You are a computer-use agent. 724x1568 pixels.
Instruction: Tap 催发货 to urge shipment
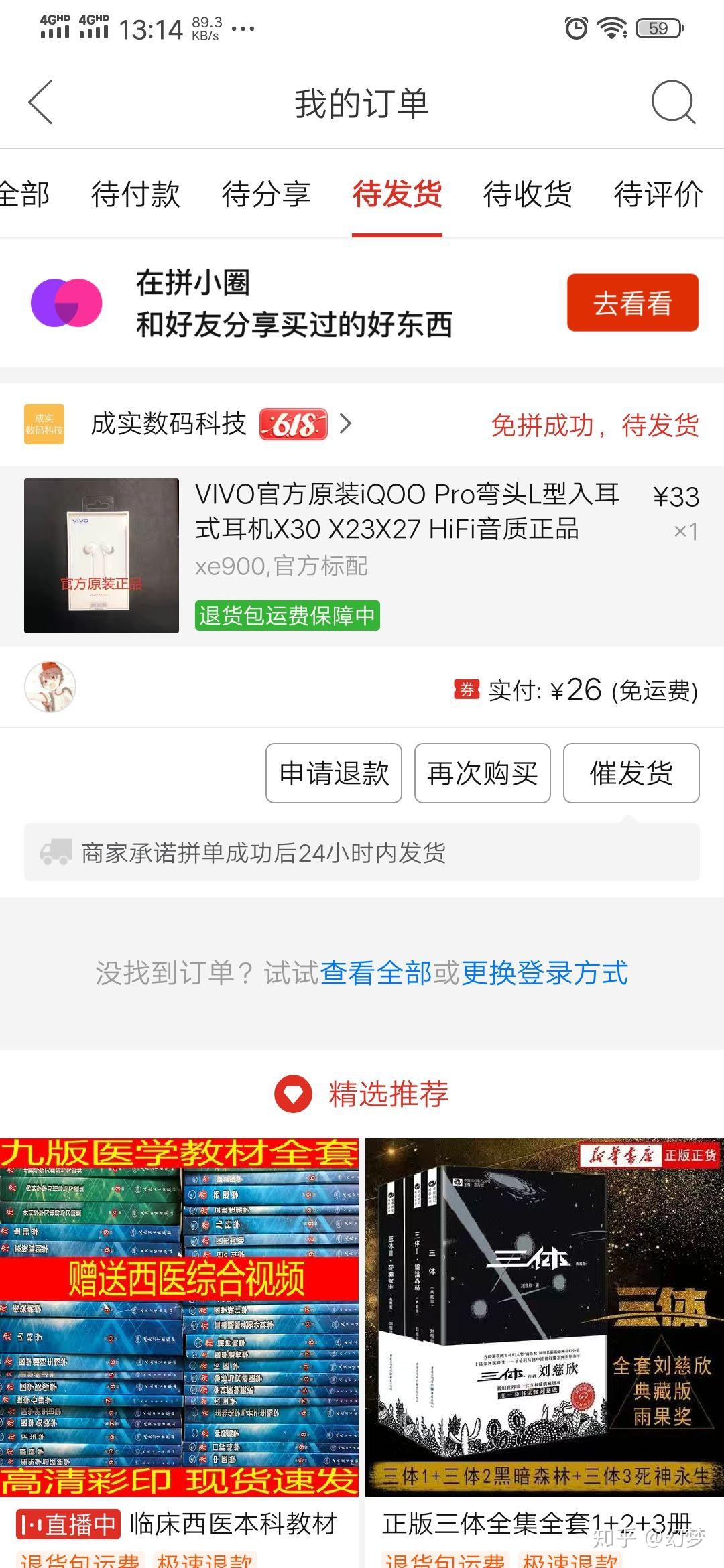631,773
